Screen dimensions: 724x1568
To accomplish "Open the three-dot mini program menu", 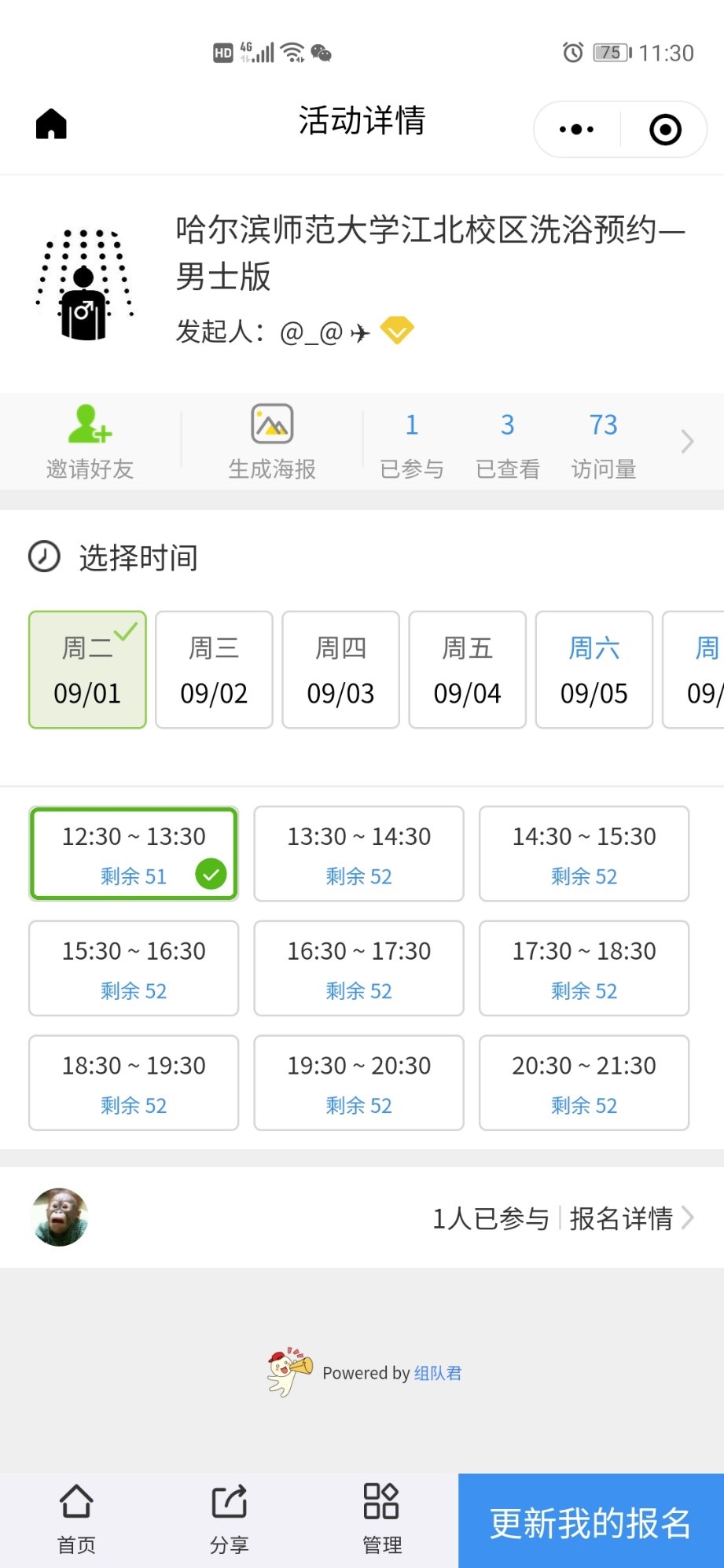I will click(x=576, y=130).
